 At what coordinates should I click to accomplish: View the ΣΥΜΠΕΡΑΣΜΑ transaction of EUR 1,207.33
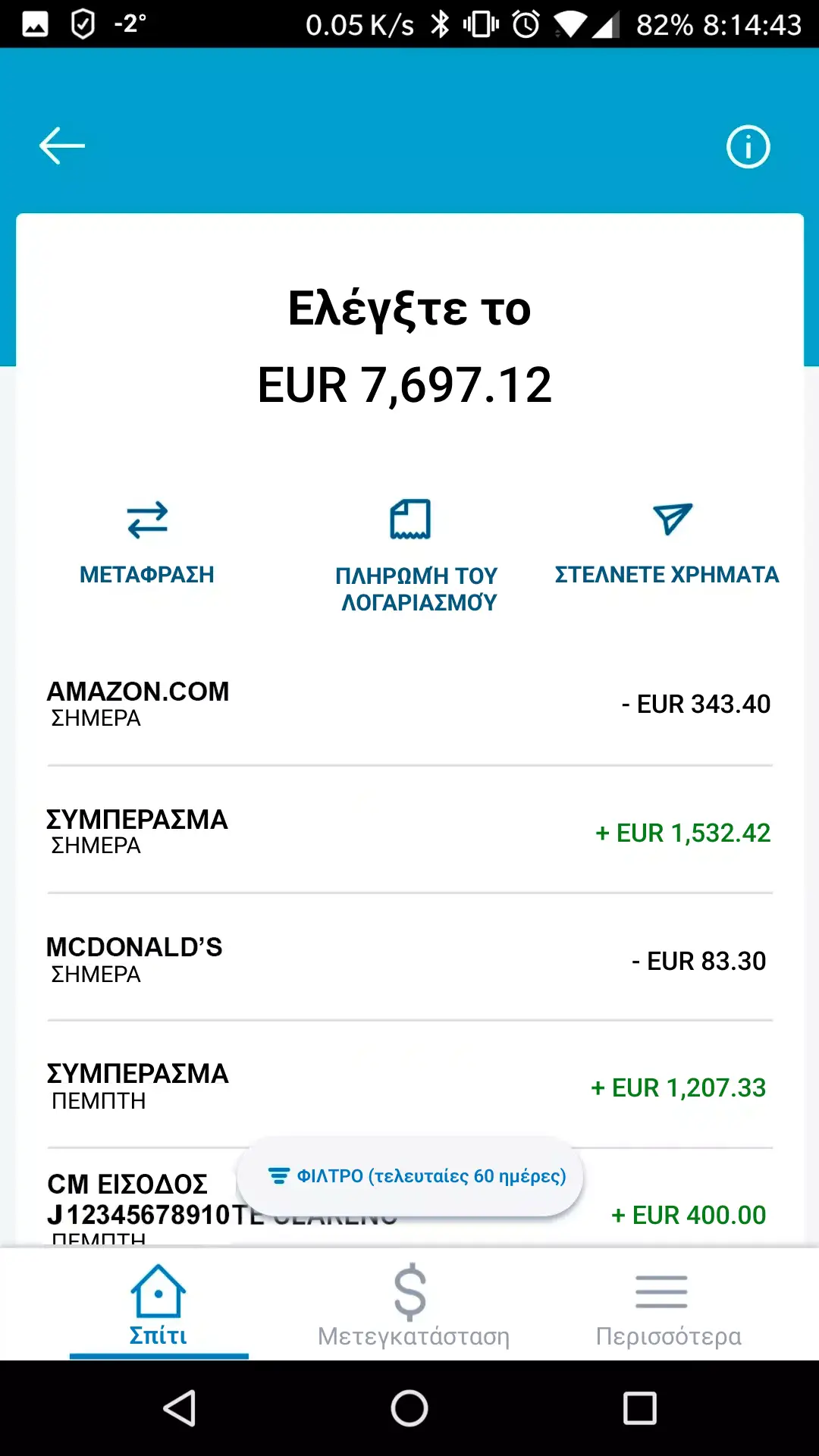[x=409, y=1087]
